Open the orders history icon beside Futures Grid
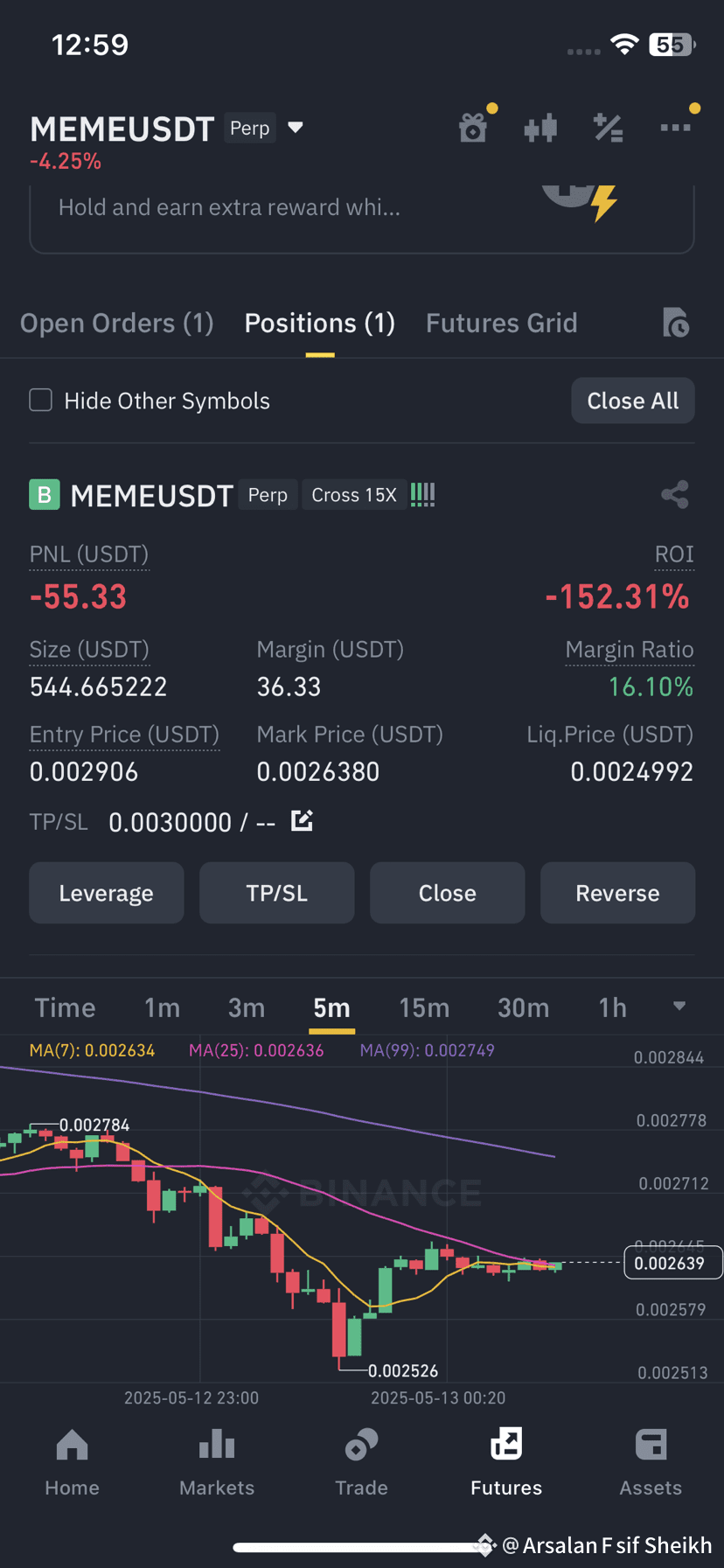Viewport: 724px width, 1568px height. coord(675,323)
